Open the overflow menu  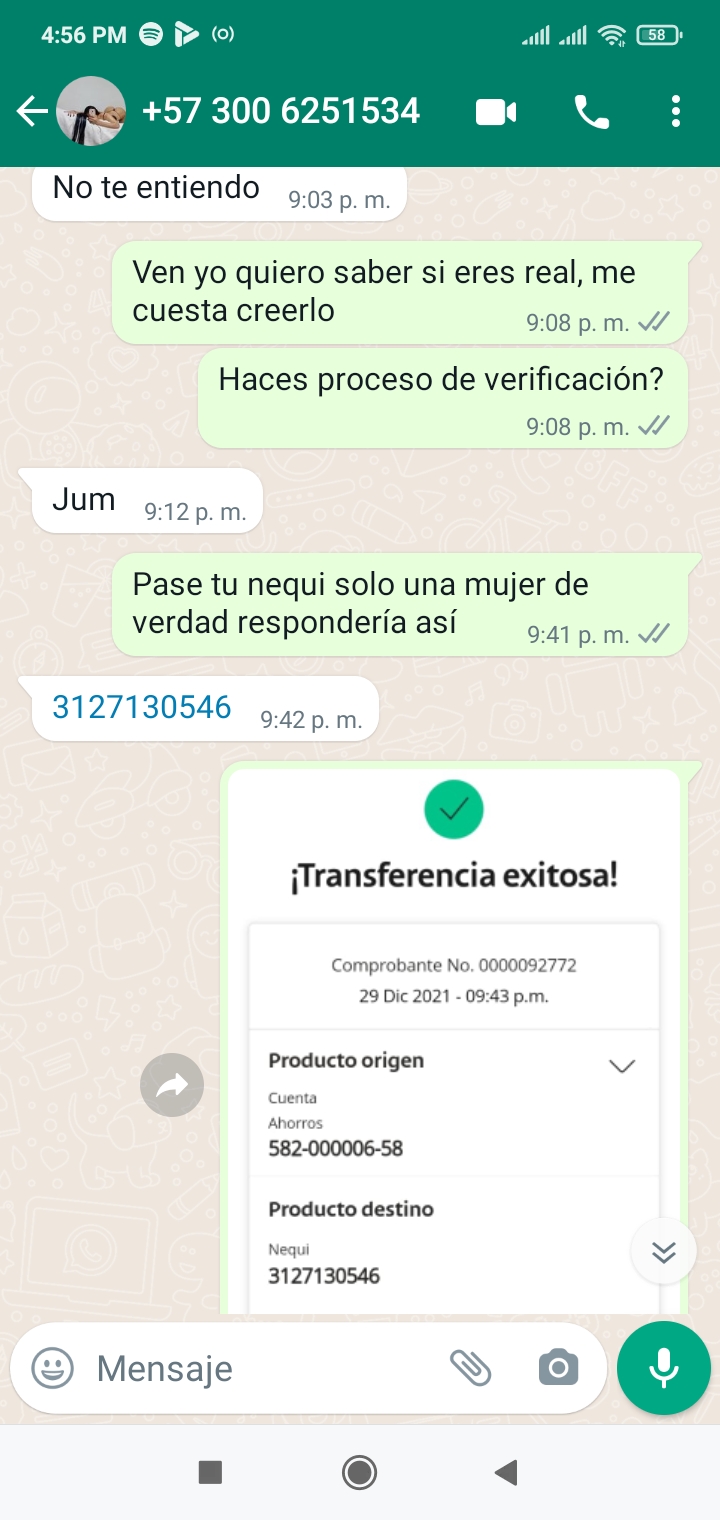tap(676, 111)
